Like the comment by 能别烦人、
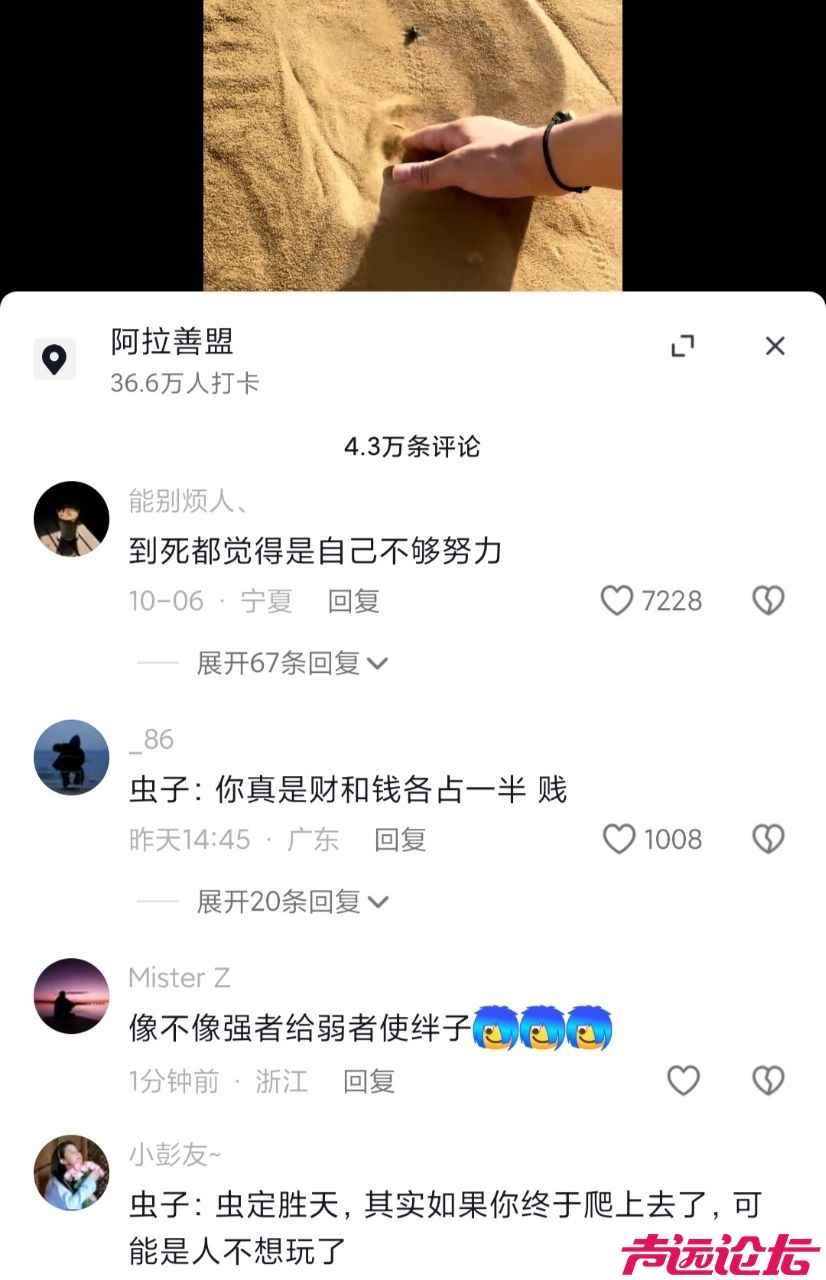Screen dimensions: 826x1280 click(x=617, y=600)
